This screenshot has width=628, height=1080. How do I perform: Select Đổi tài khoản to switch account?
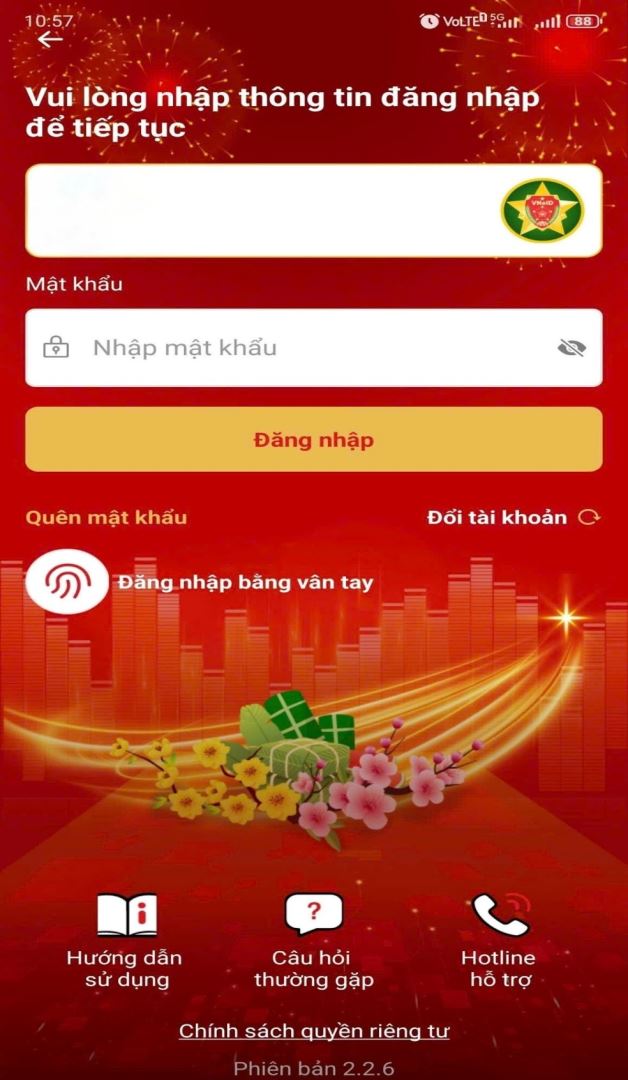point(513,517)
